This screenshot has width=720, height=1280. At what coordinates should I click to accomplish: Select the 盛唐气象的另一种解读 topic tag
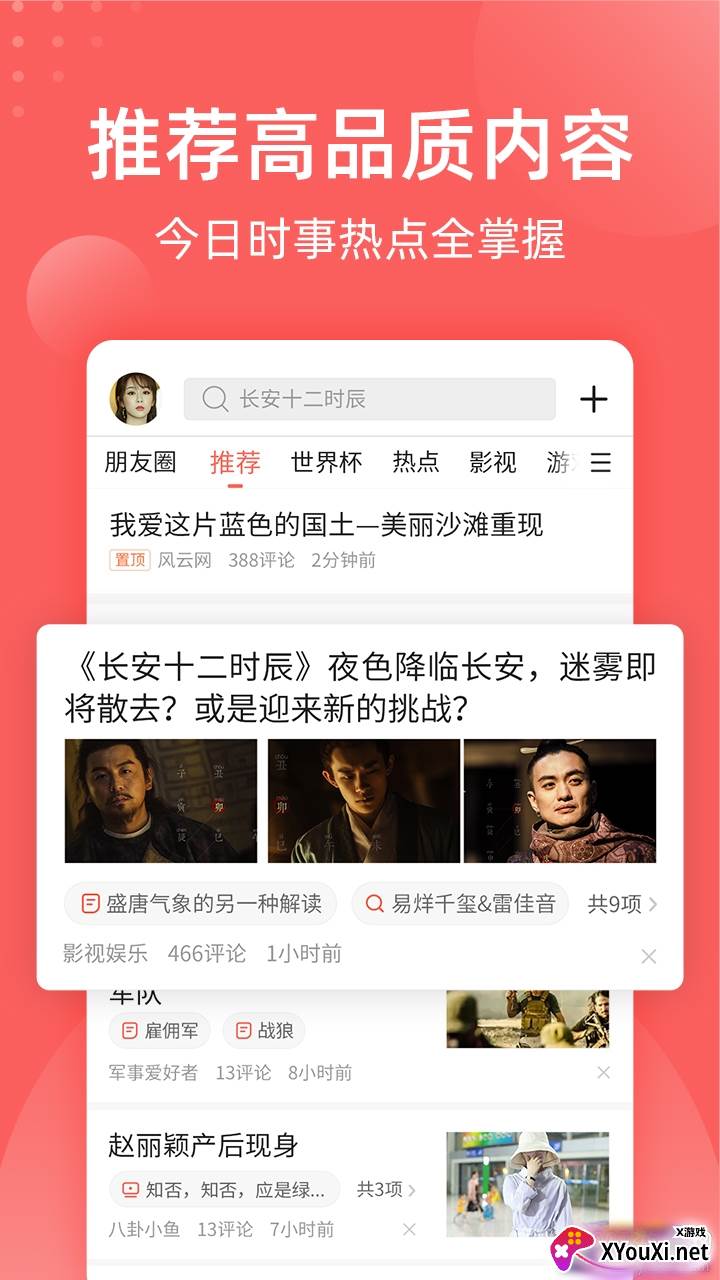click(200, 901)
